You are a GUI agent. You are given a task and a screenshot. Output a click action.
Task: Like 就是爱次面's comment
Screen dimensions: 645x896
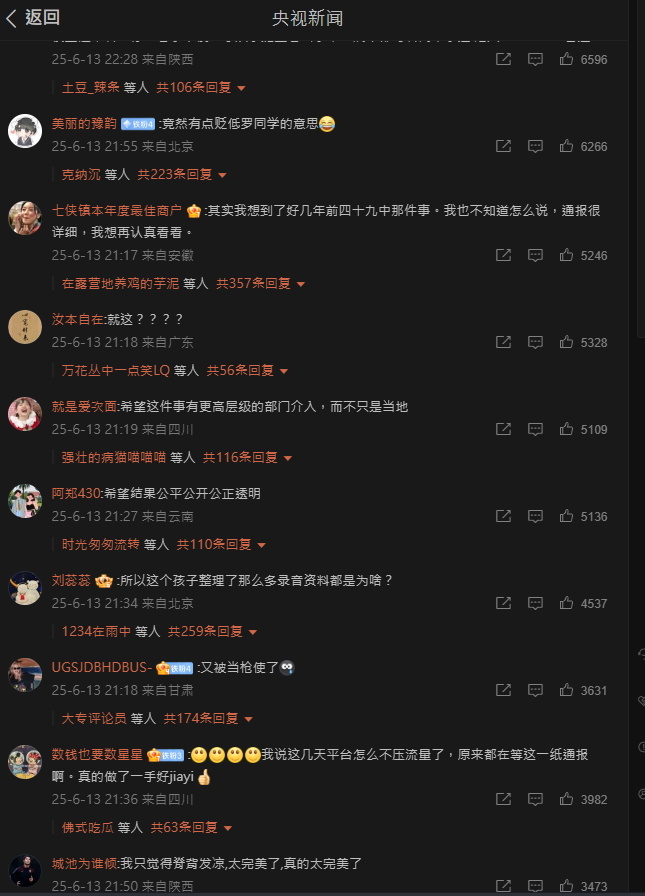(x=567, y=429)
